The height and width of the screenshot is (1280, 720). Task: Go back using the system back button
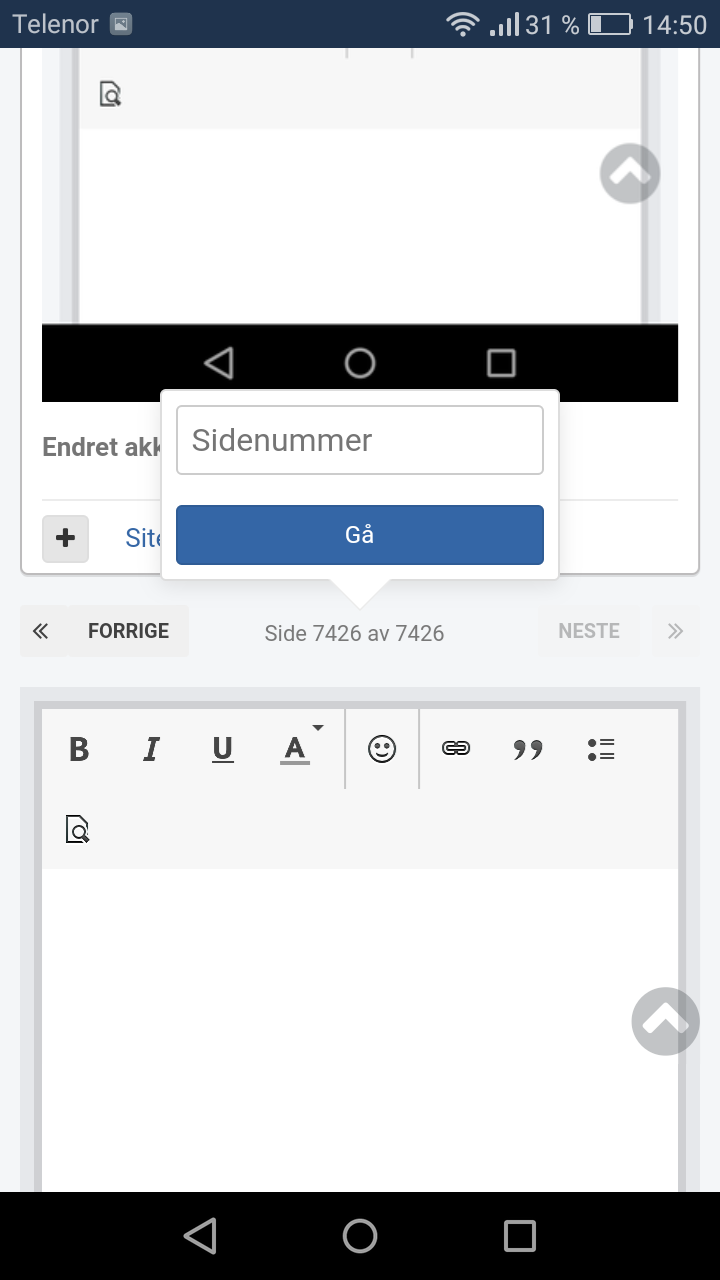pos(200,1236)
